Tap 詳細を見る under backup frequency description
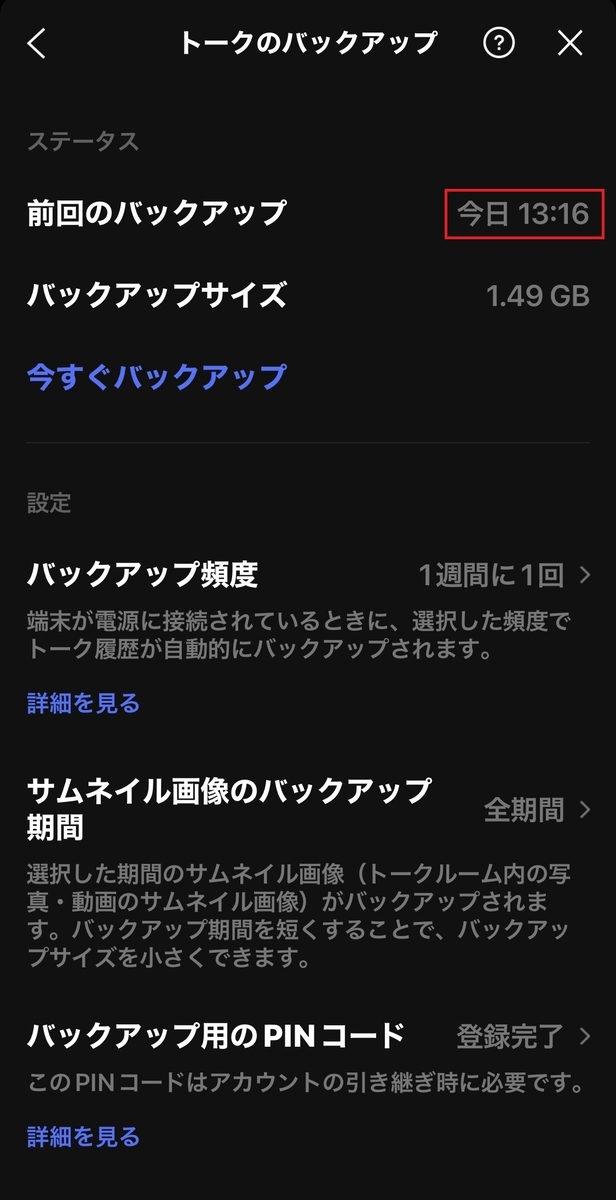The image size is (616, 1200). pyautogui.click(x=83, y=703)
